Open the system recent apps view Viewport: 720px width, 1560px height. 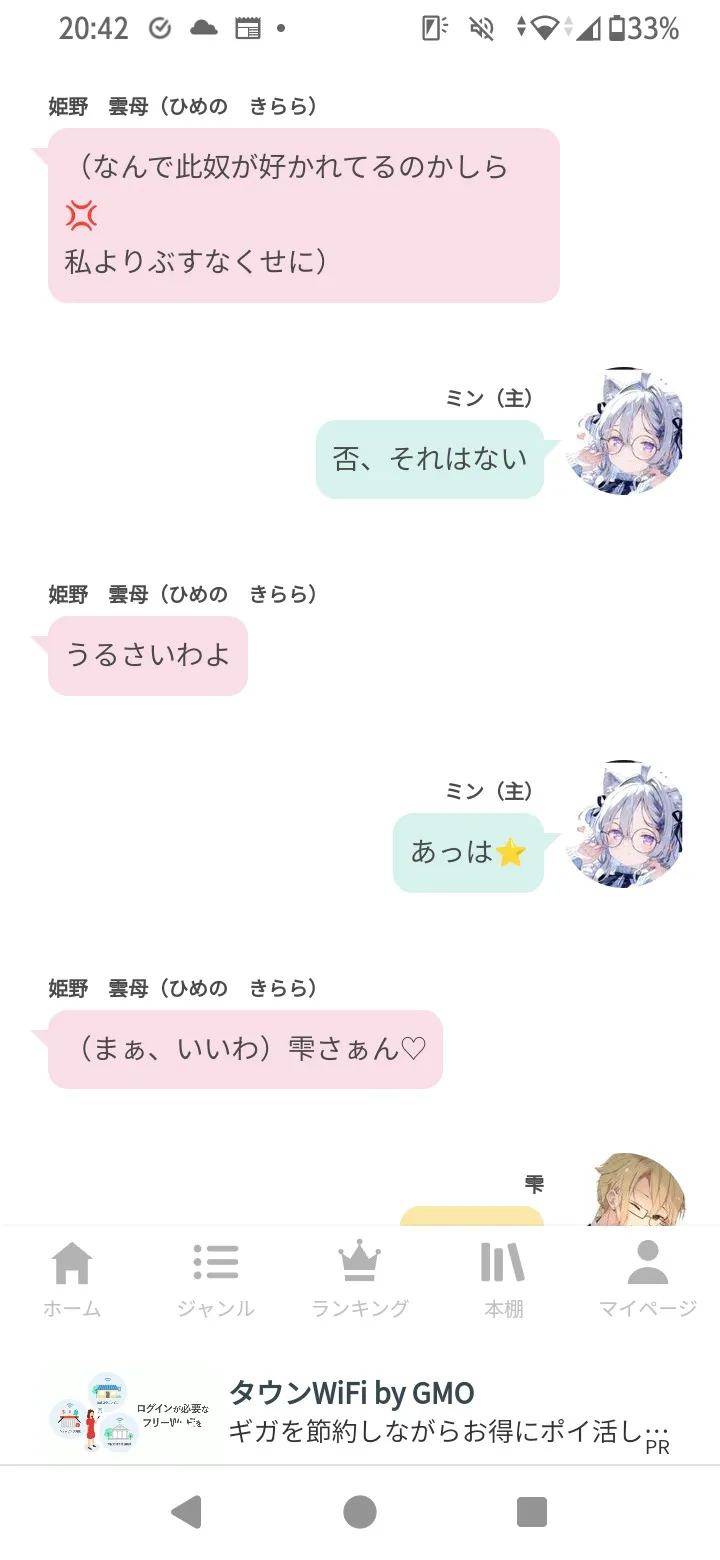[532, 1512]
